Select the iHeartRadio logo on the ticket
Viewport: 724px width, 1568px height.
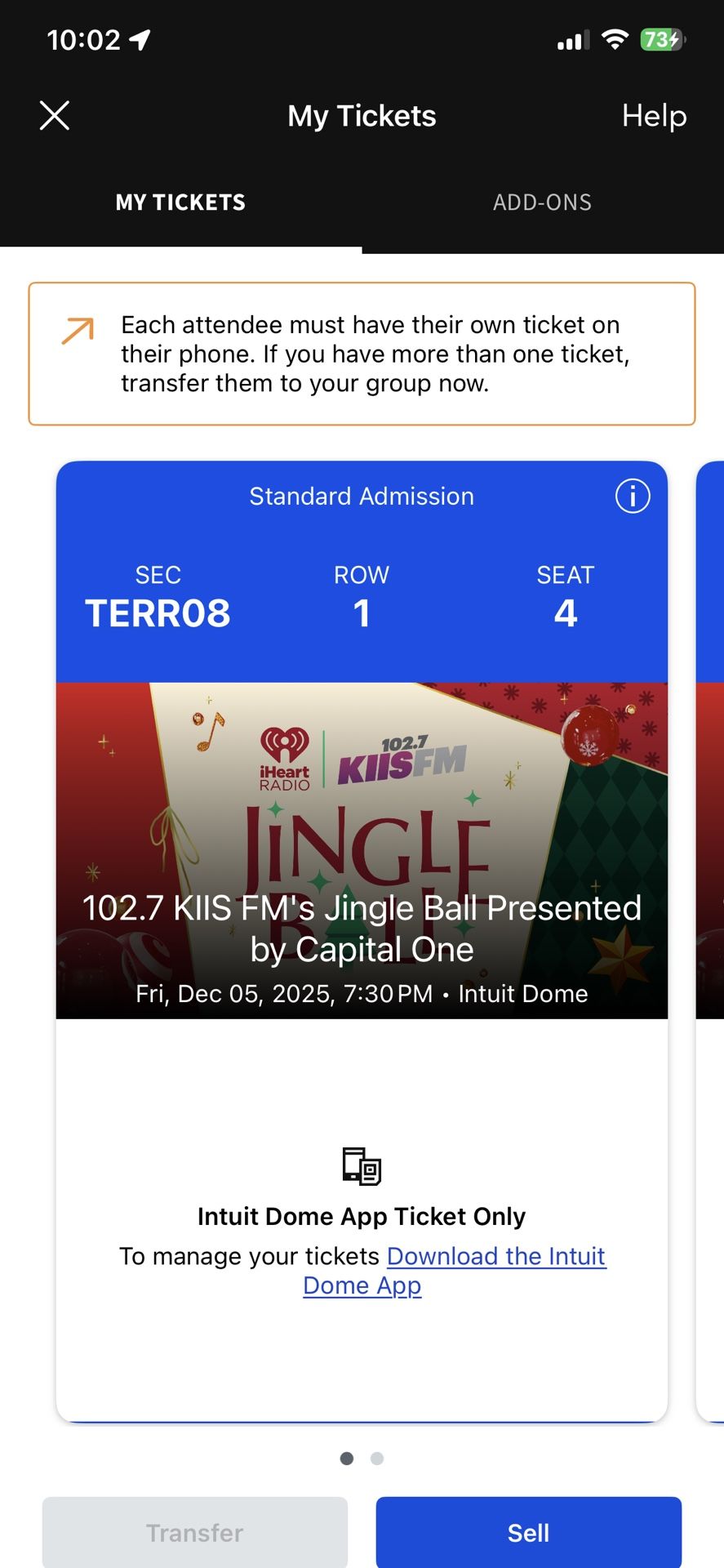point(285,759)
